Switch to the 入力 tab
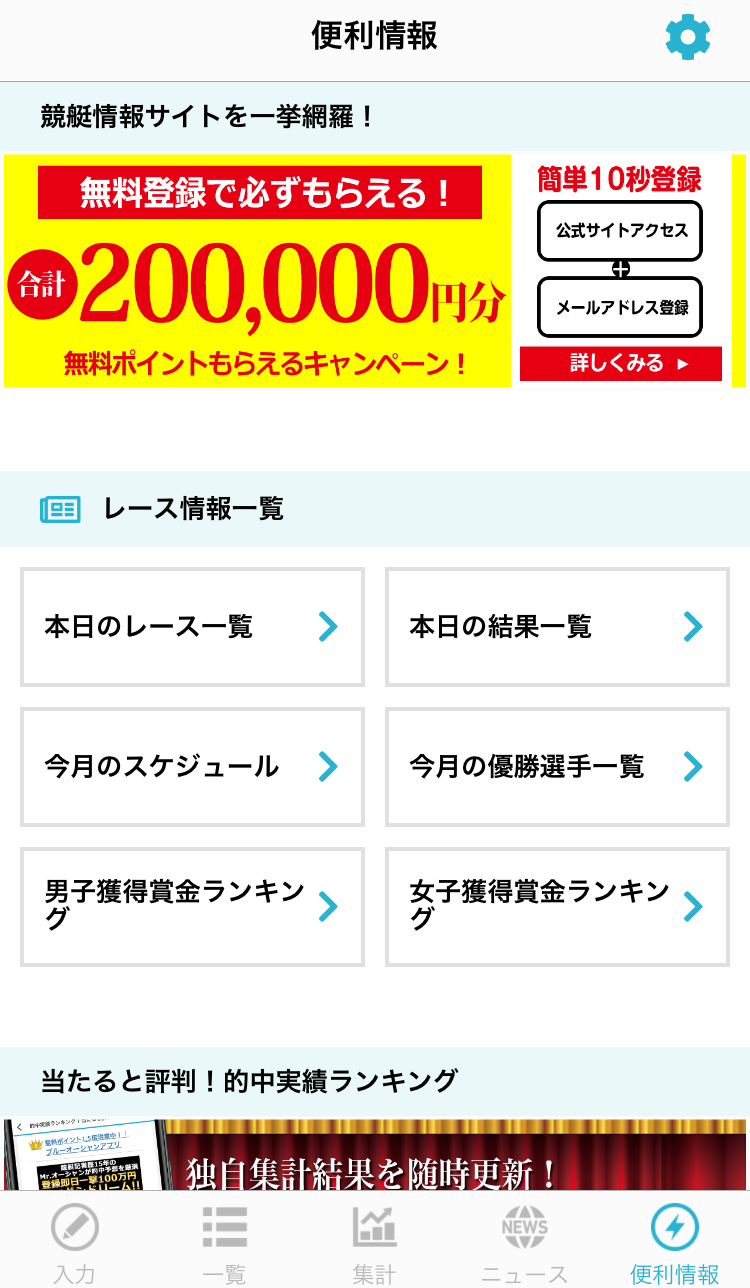This screenshot has width=750, height=1288. pos(75,1243)
